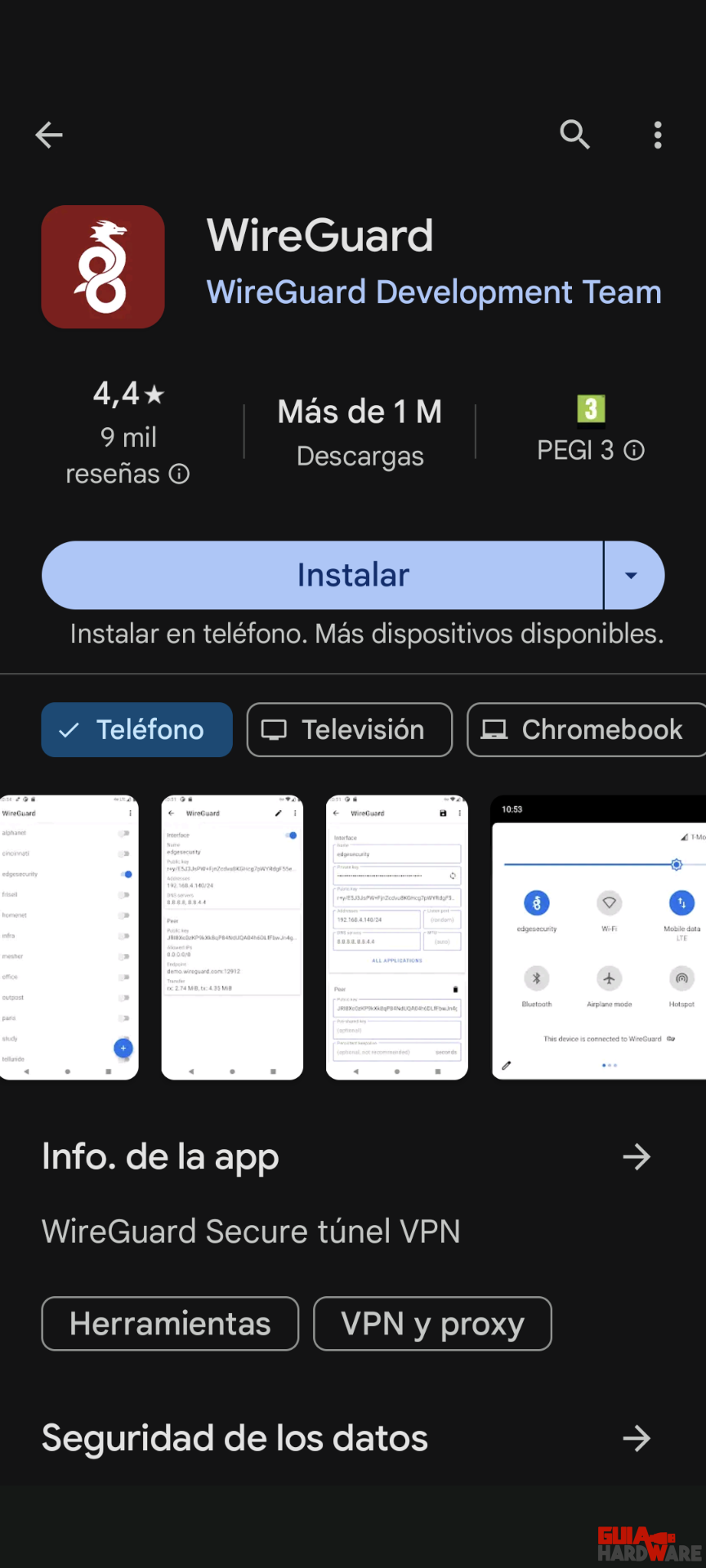706x1568 pixels.
Task: Open the search in Play Store
Action: click(574, 135)
